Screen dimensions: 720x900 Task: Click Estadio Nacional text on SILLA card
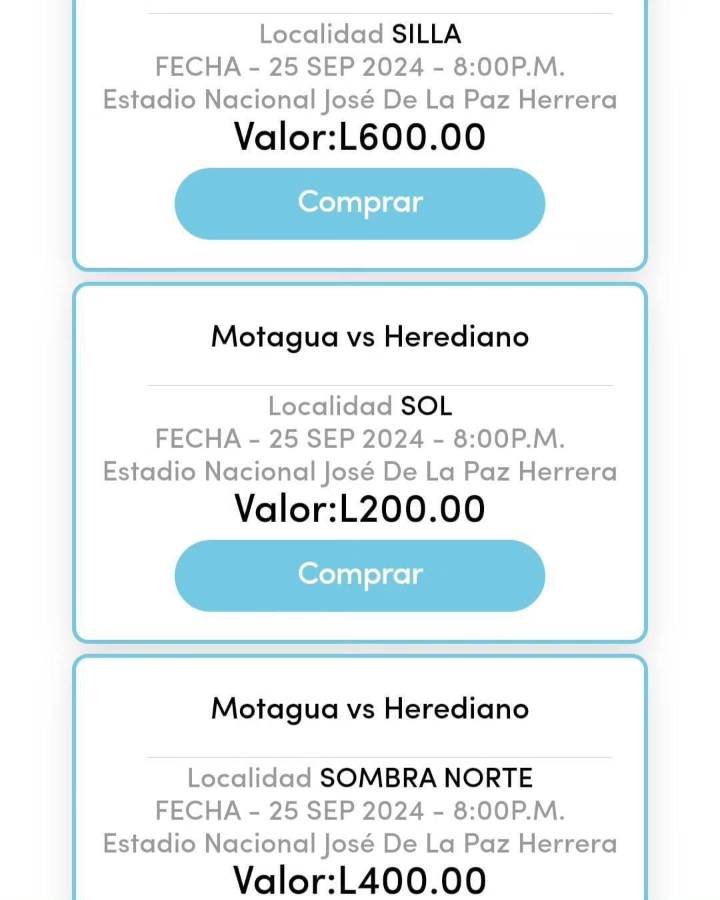click(x=359, y=99)
